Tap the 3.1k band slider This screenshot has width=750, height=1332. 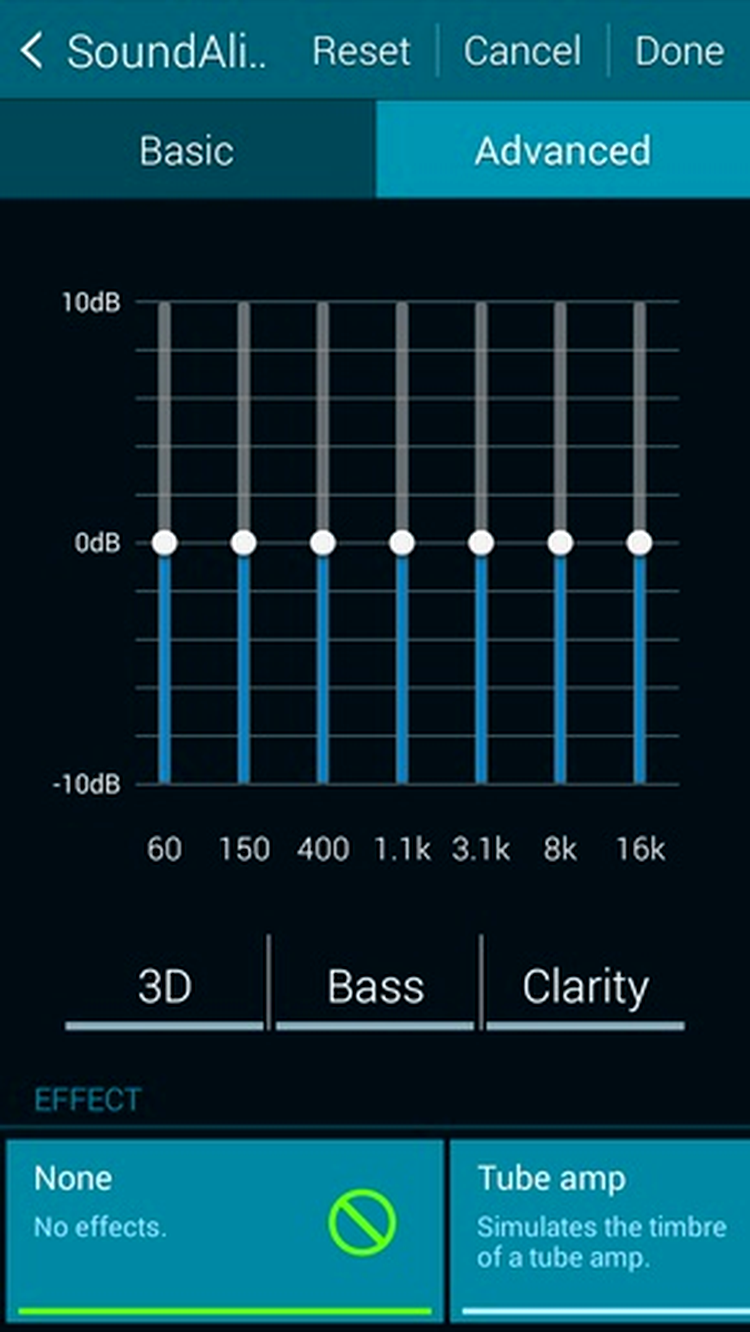point(481,543)
